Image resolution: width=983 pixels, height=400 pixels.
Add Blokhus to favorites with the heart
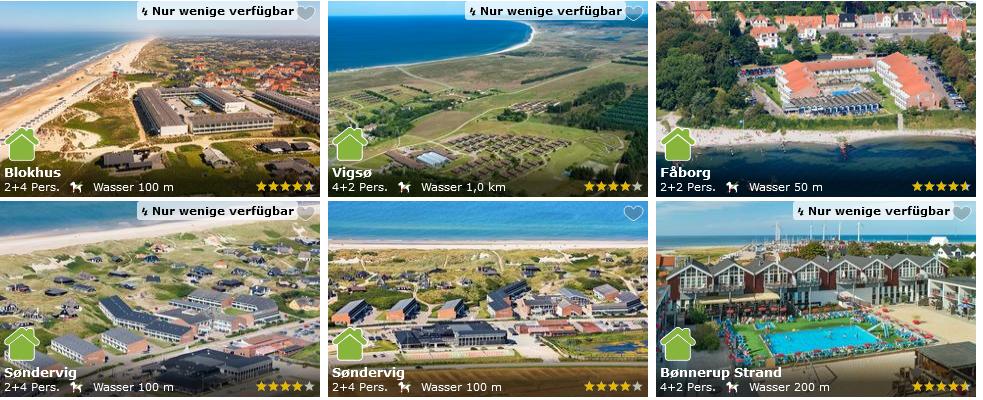click(x=306, y=13)
